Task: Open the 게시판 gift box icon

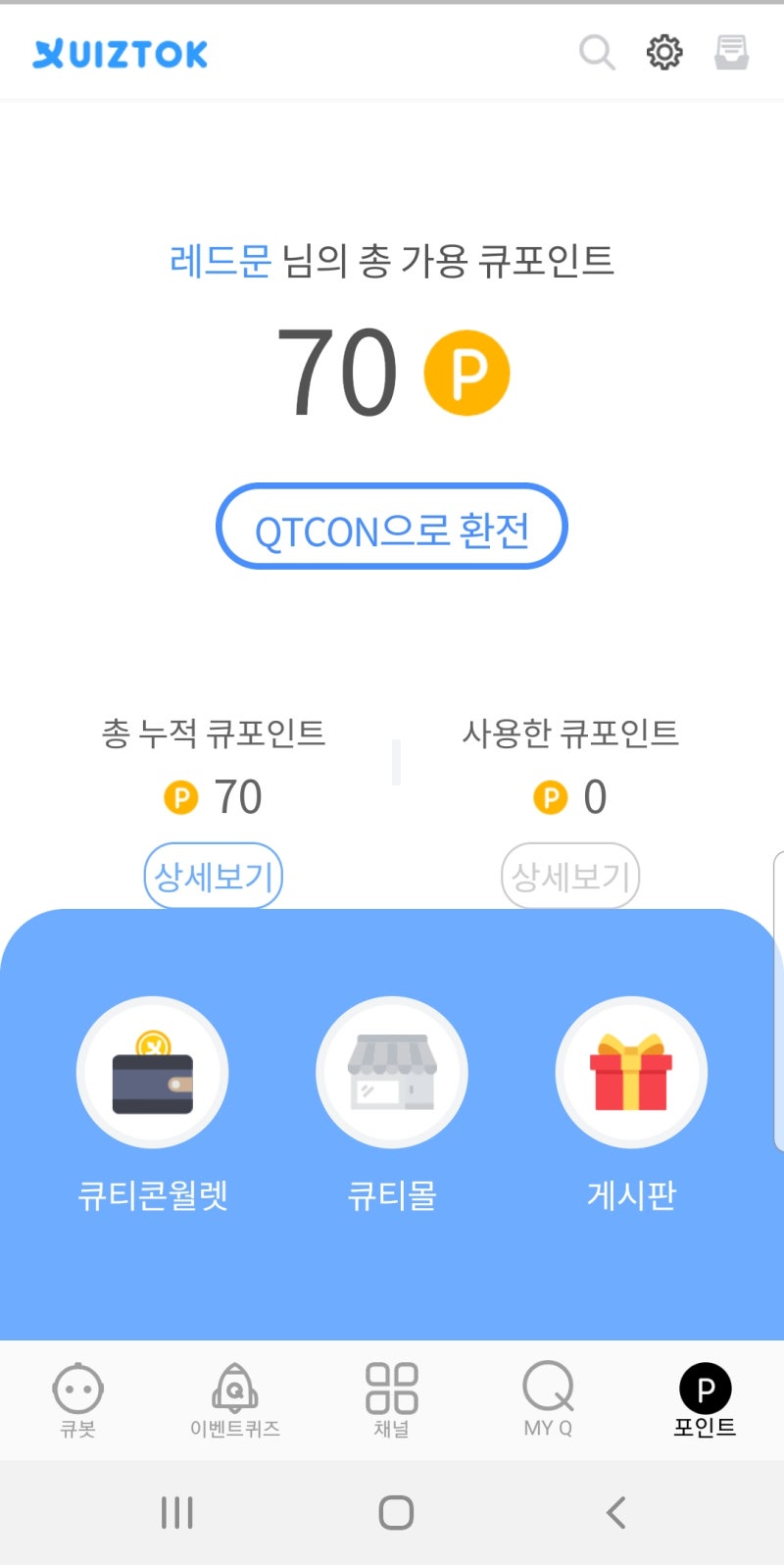Action: point(632,1072)
